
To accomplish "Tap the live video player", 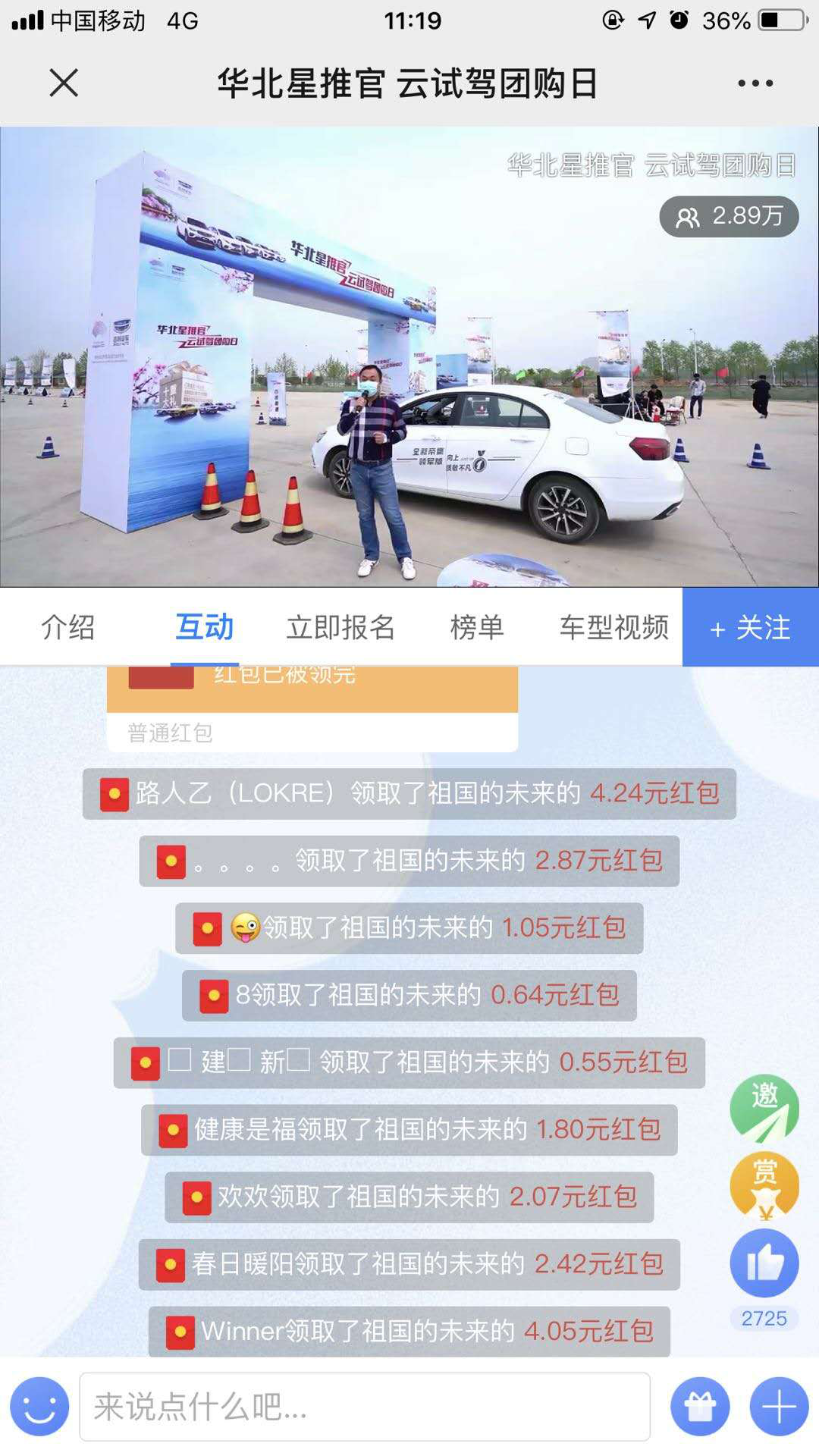I will coord(409,356).
